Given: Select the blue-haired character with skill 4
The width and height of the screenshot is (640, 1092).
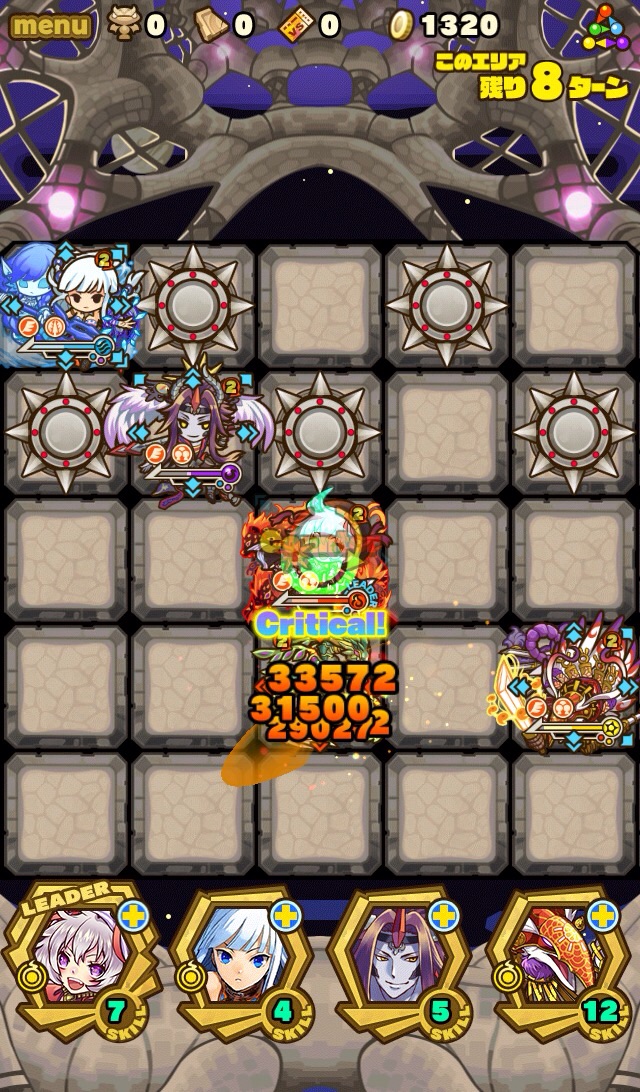Looking at the screenshot, I should [237, 962].
